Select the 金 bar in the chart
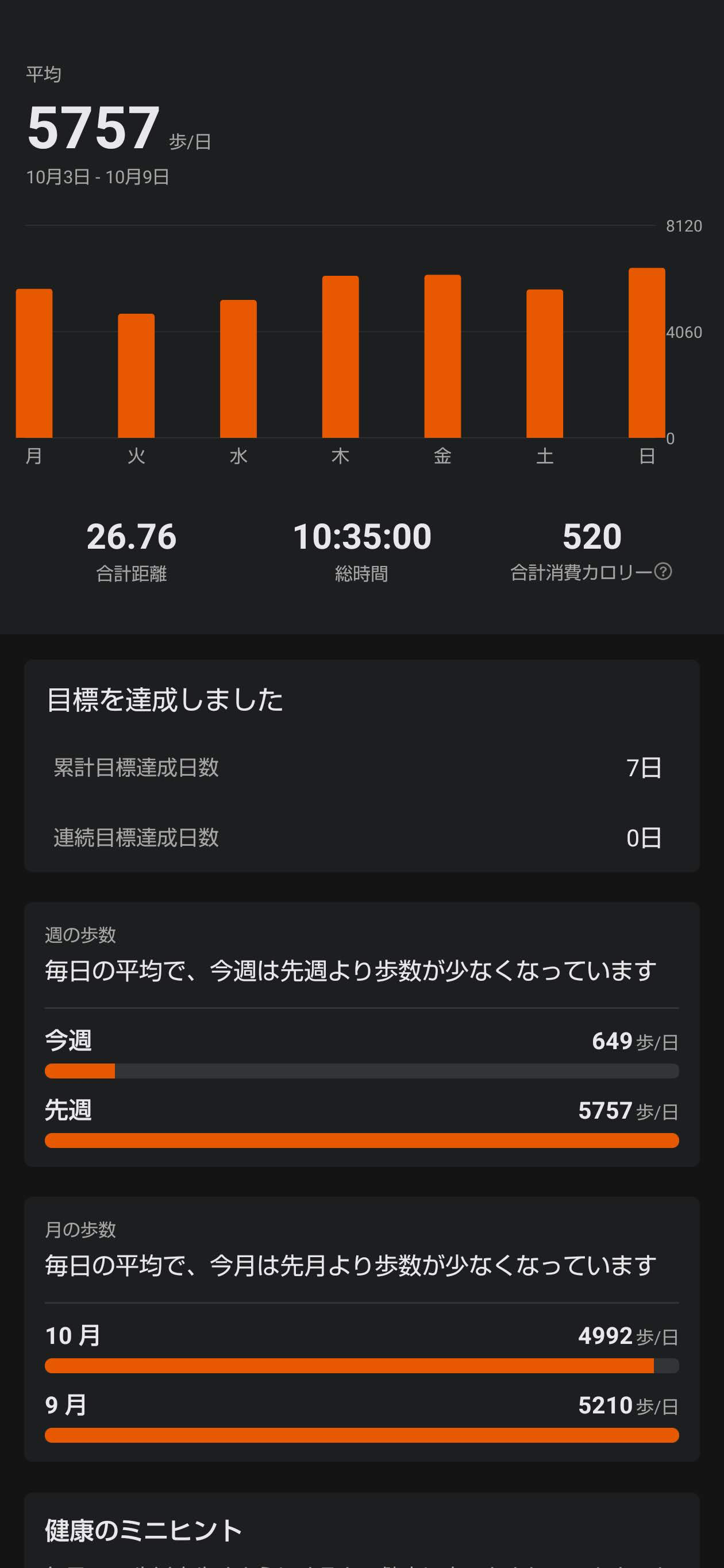The height and width of the screenshot is (1568, 724). 442,356
